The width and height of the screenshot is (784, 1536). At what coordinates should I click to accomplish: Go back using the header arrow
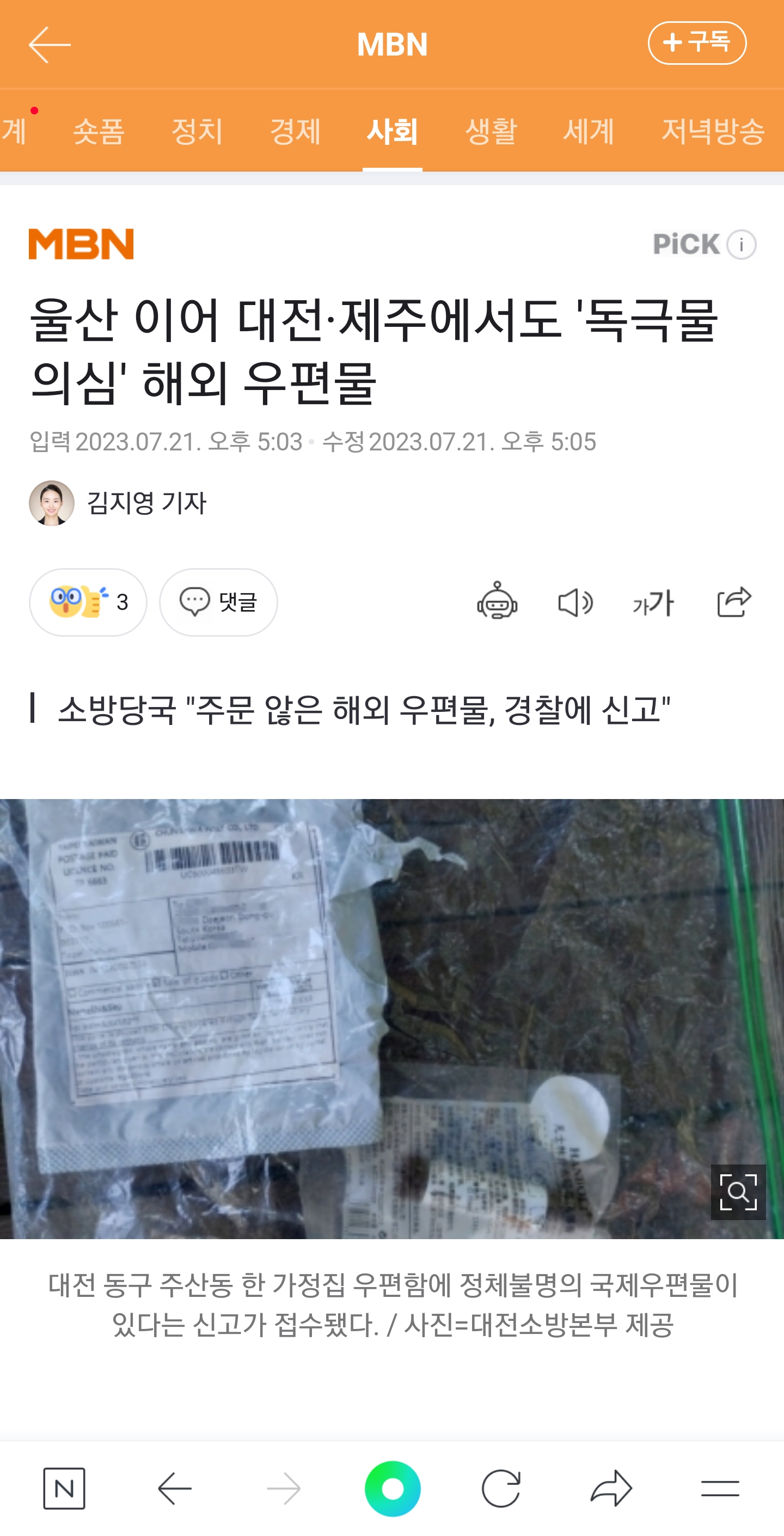click(49, 45)
